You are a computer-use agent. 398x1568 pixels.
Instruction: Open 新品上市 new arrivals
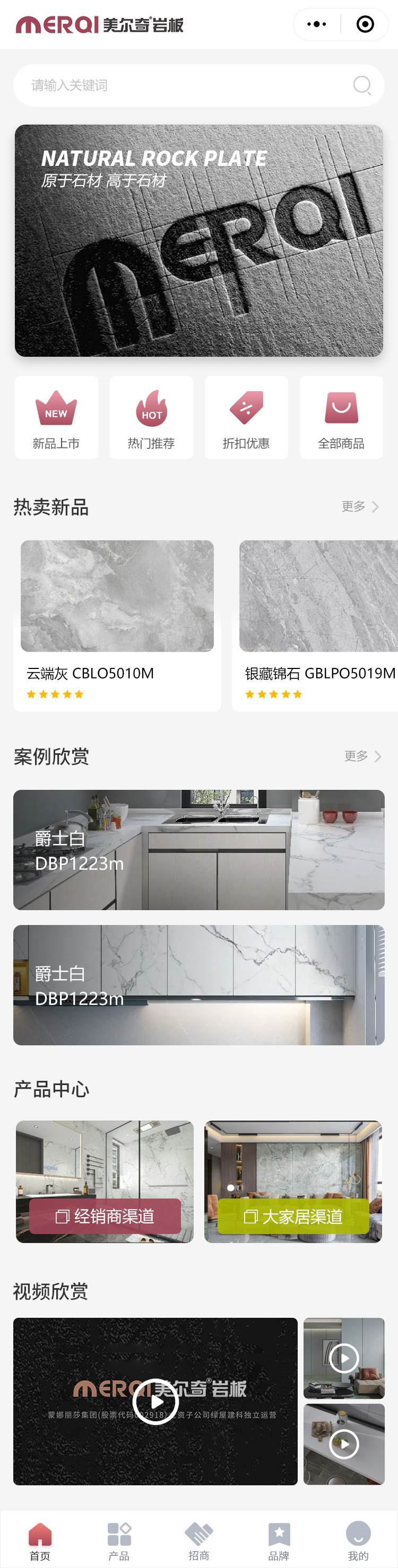coord(56,418)
